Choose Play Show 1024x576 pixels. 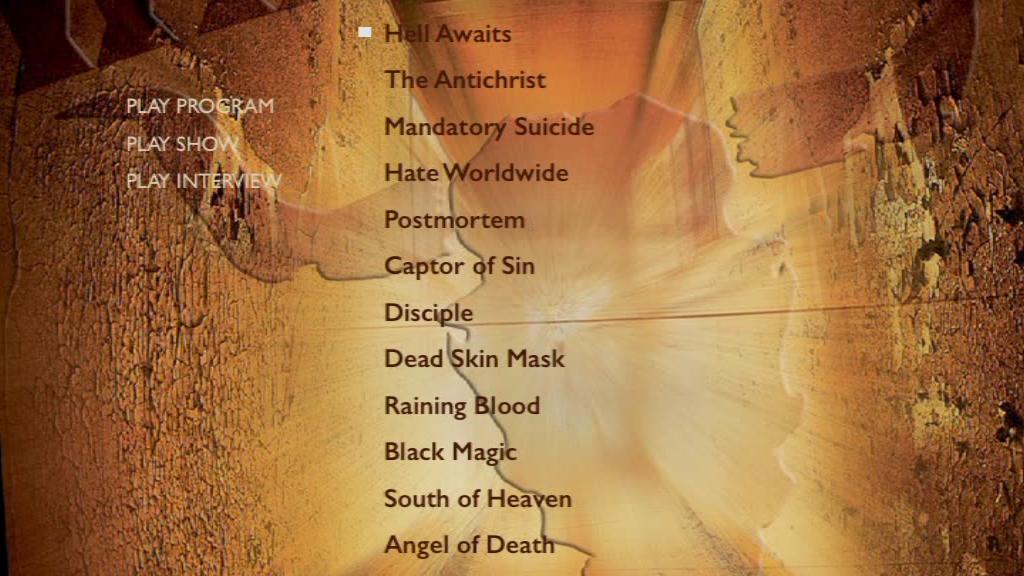pyautogui.click(x=182, y=144)
